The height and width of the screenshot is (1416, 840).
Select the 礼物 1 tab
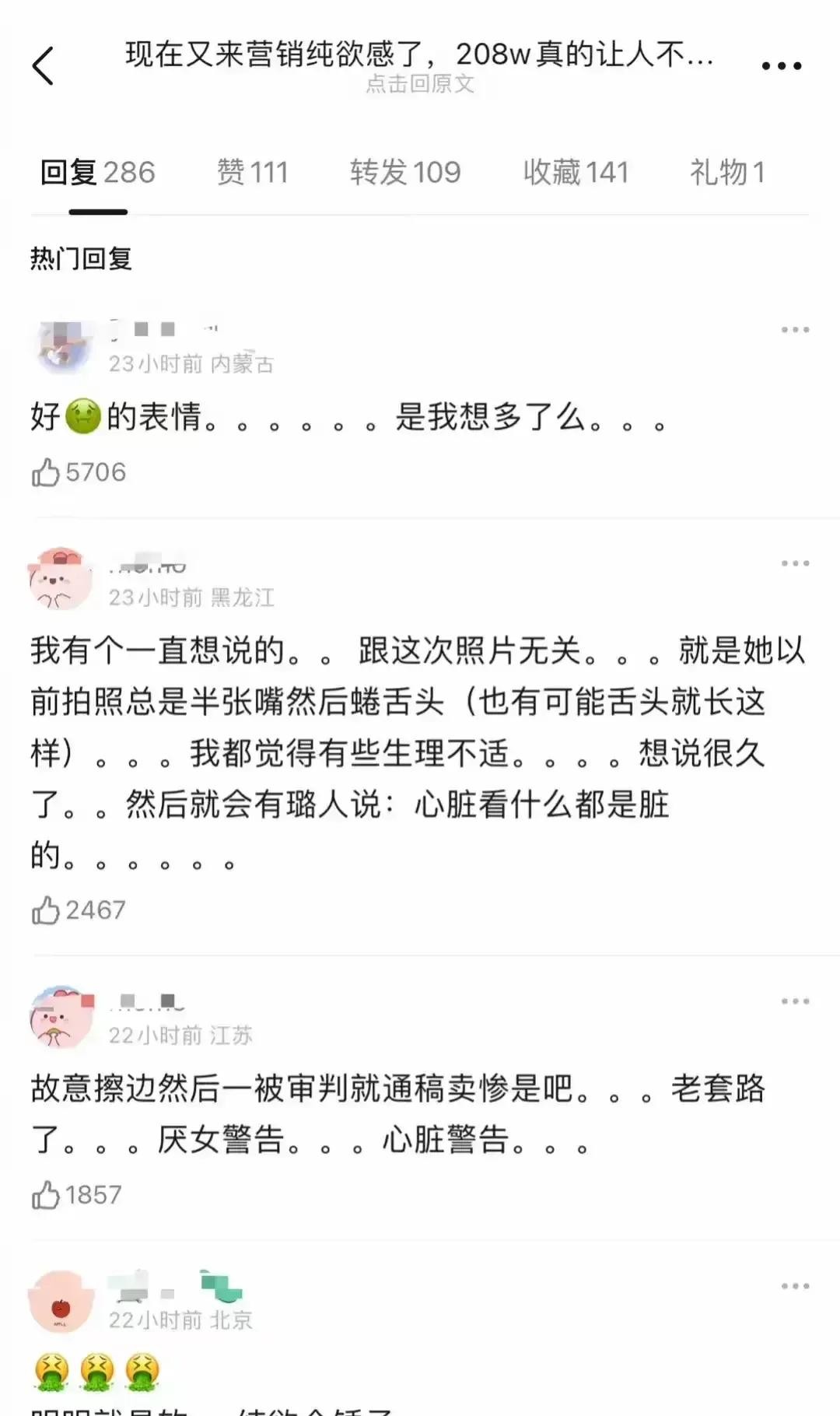coord(727,172)
